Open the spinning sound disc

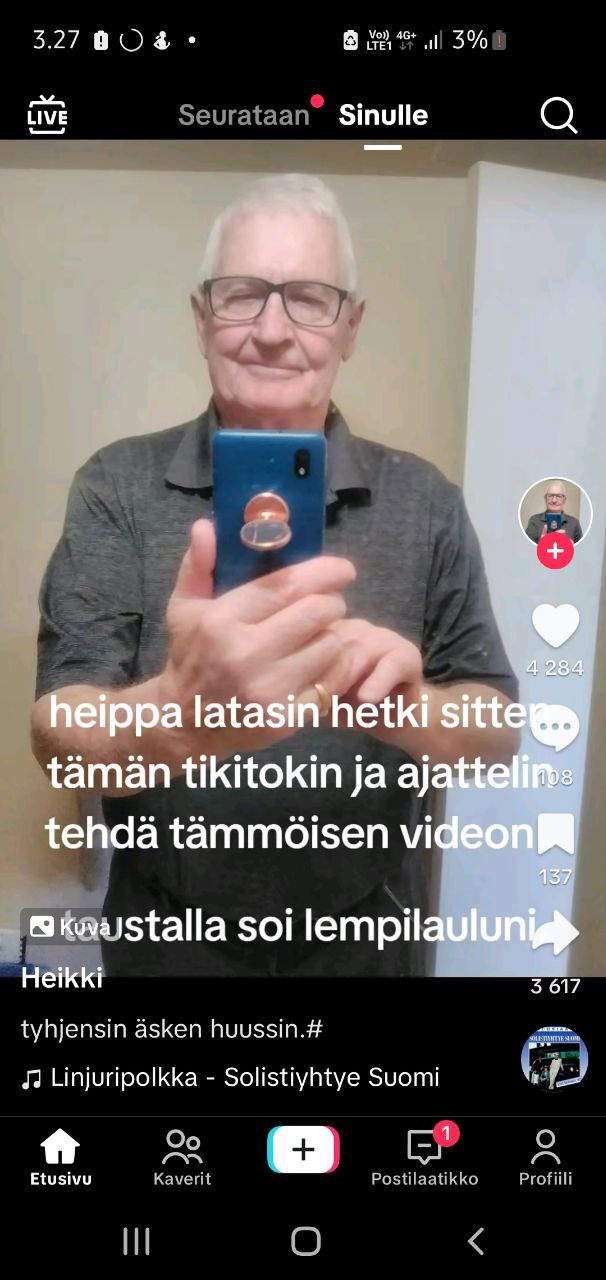point(554,1058)
